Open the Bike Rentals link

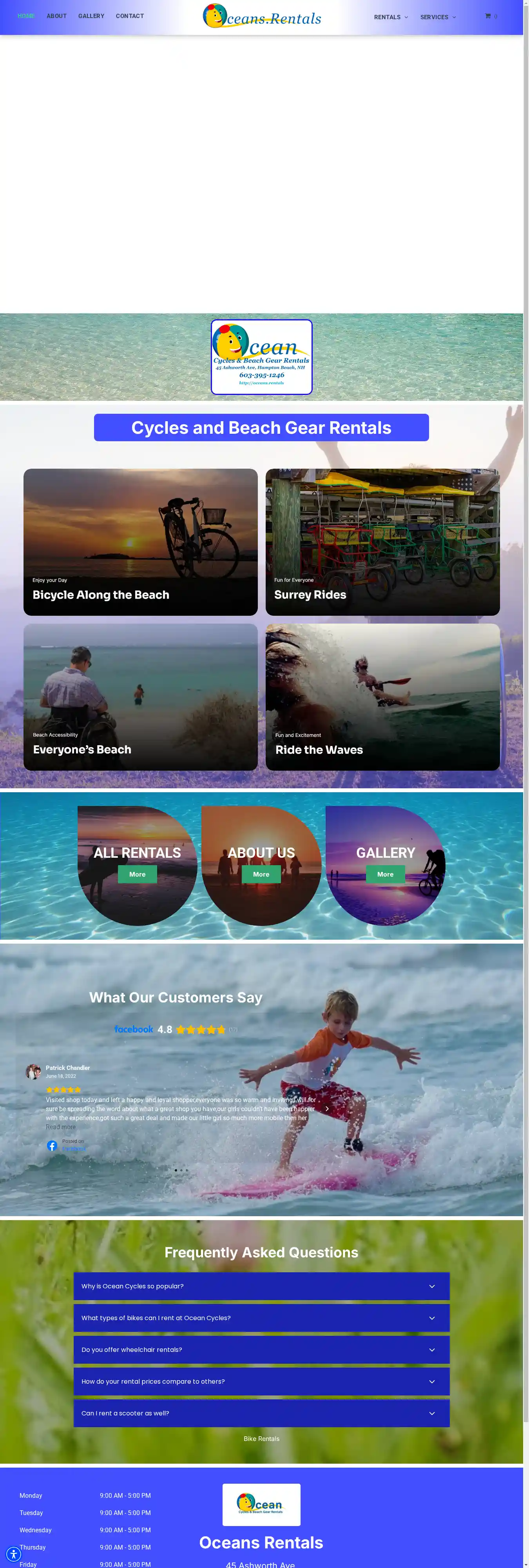(261, 1438)
